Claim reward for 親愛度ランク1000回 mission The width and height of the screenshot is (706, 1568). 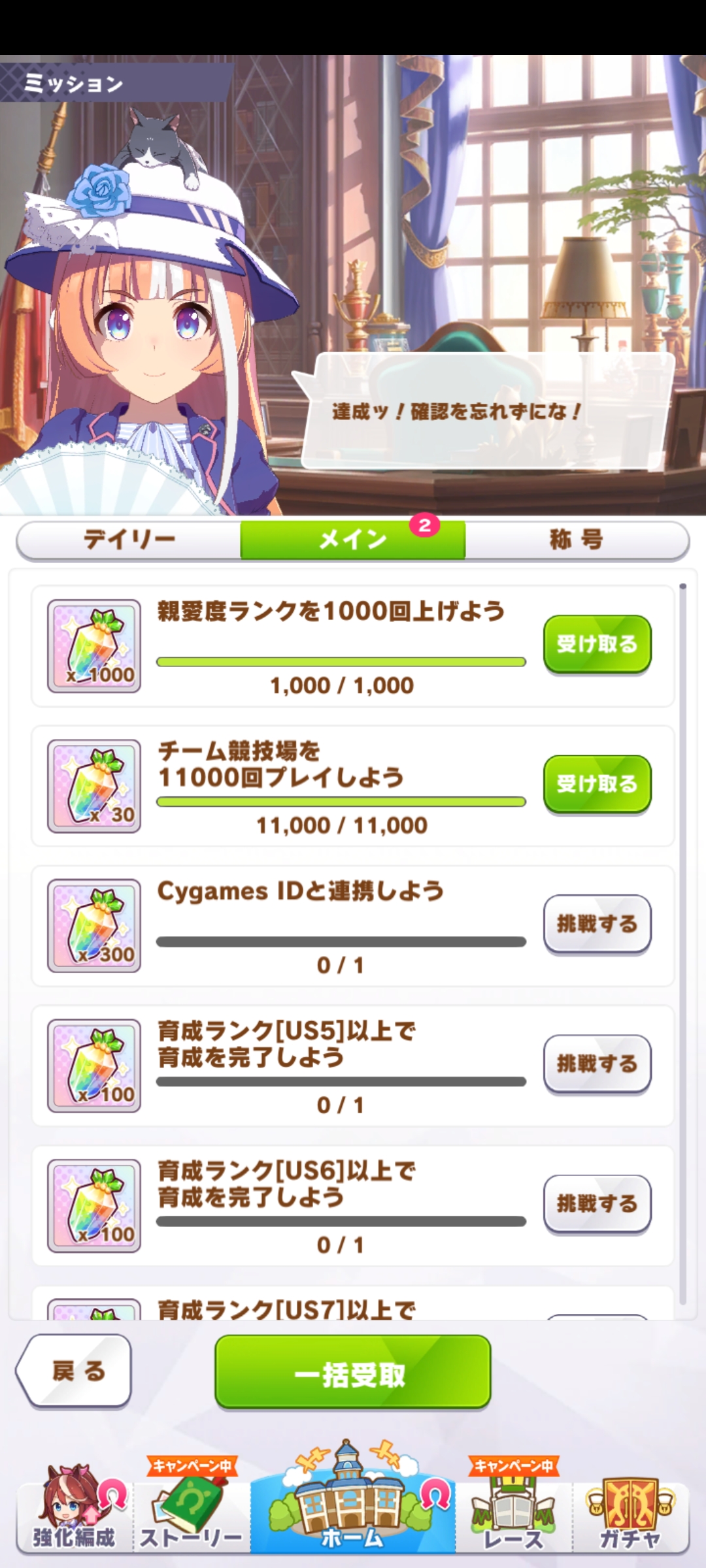click(x=597, y=644)
